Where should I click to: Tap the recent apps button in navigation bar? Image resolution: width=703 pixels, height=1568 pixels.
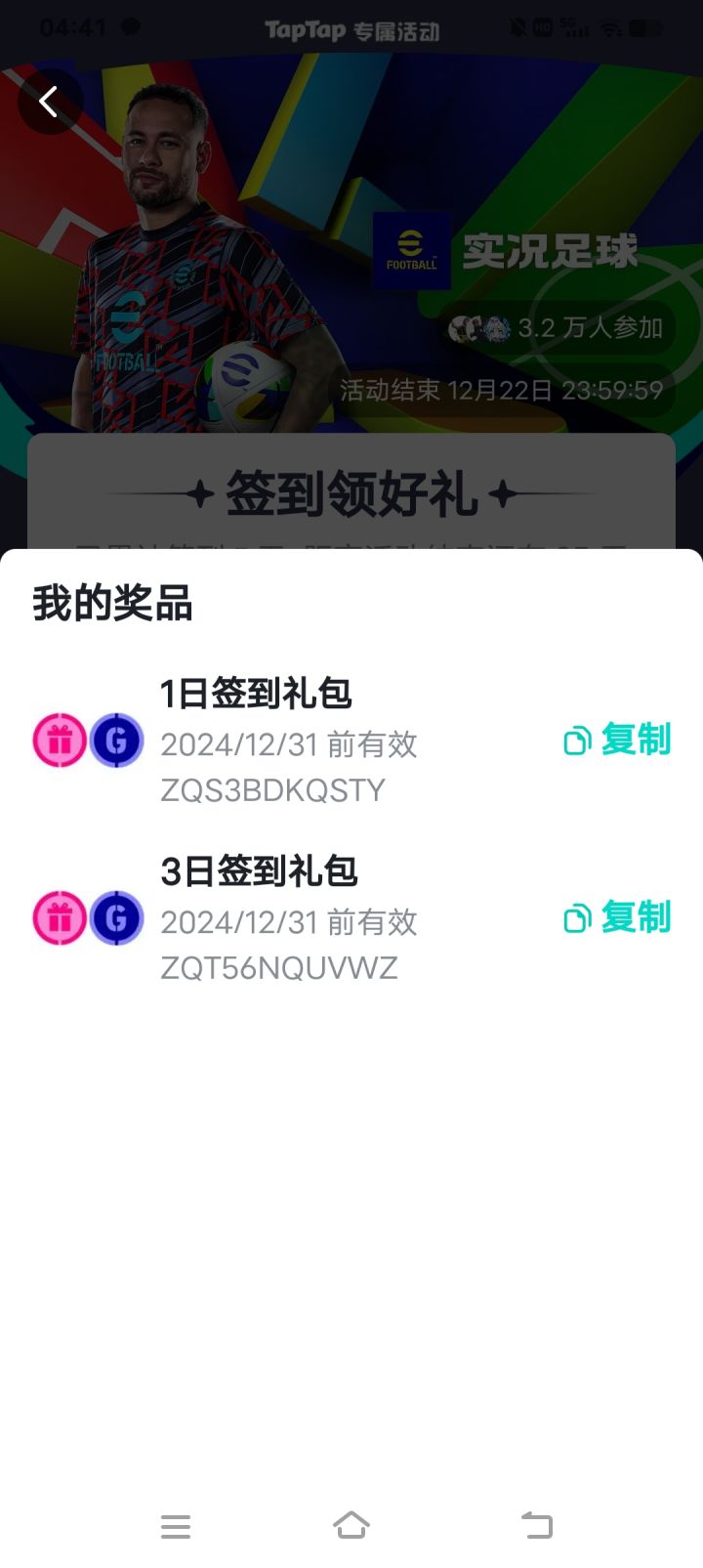[x=176, y=1525]
